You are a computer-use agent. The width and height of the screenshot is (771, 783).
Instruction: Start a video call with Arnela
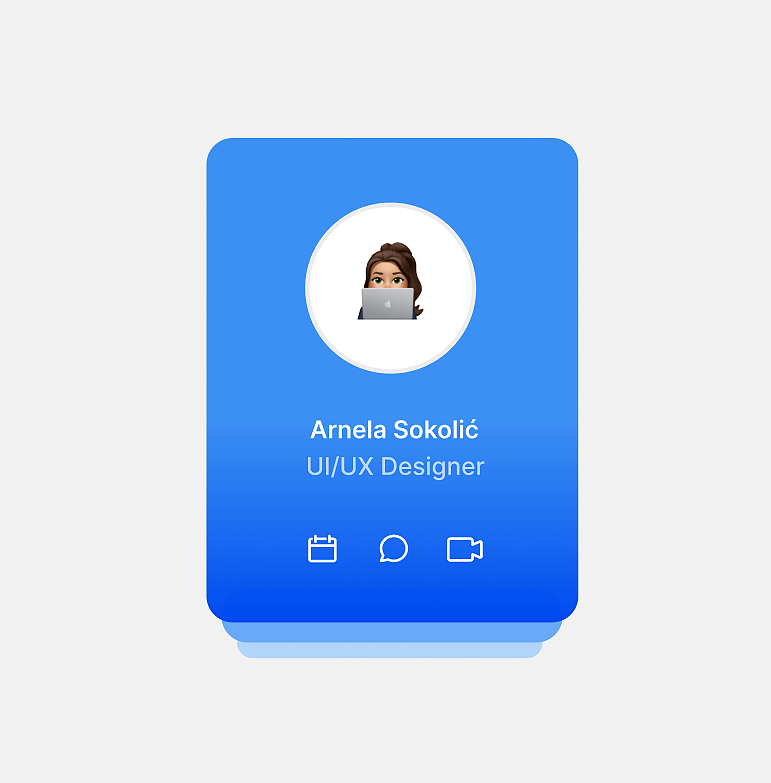tap(464, 549)
